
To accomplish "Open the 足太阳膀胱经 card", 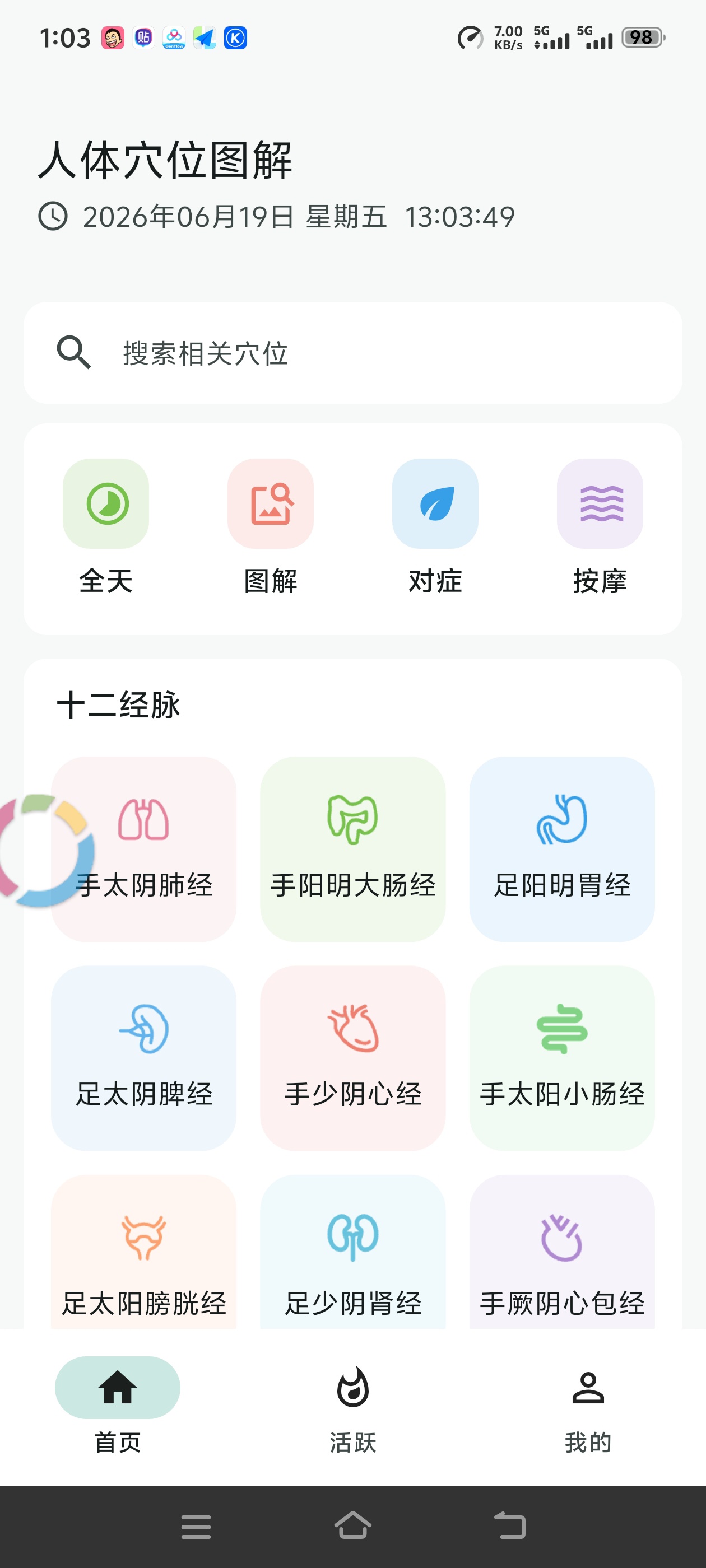I will click(144, 1252).
